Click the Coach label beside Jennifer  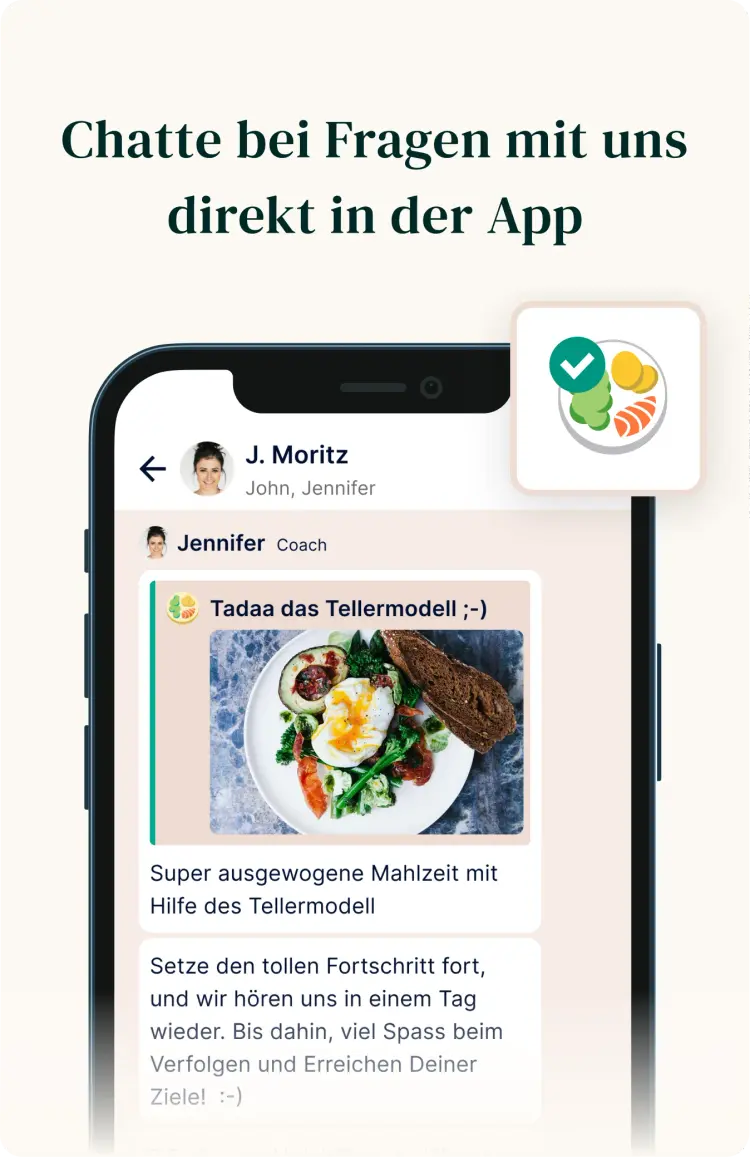click(x=301, y=545)
